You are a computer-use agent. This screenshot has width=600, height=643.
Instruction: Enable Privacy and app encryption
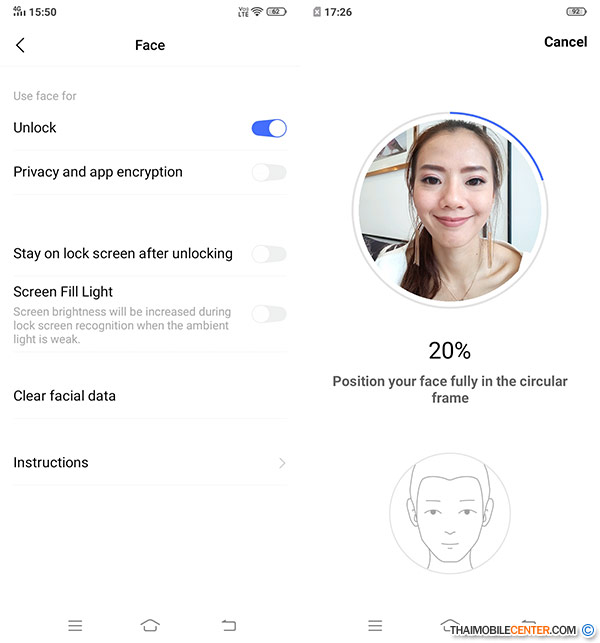point(269,172)
